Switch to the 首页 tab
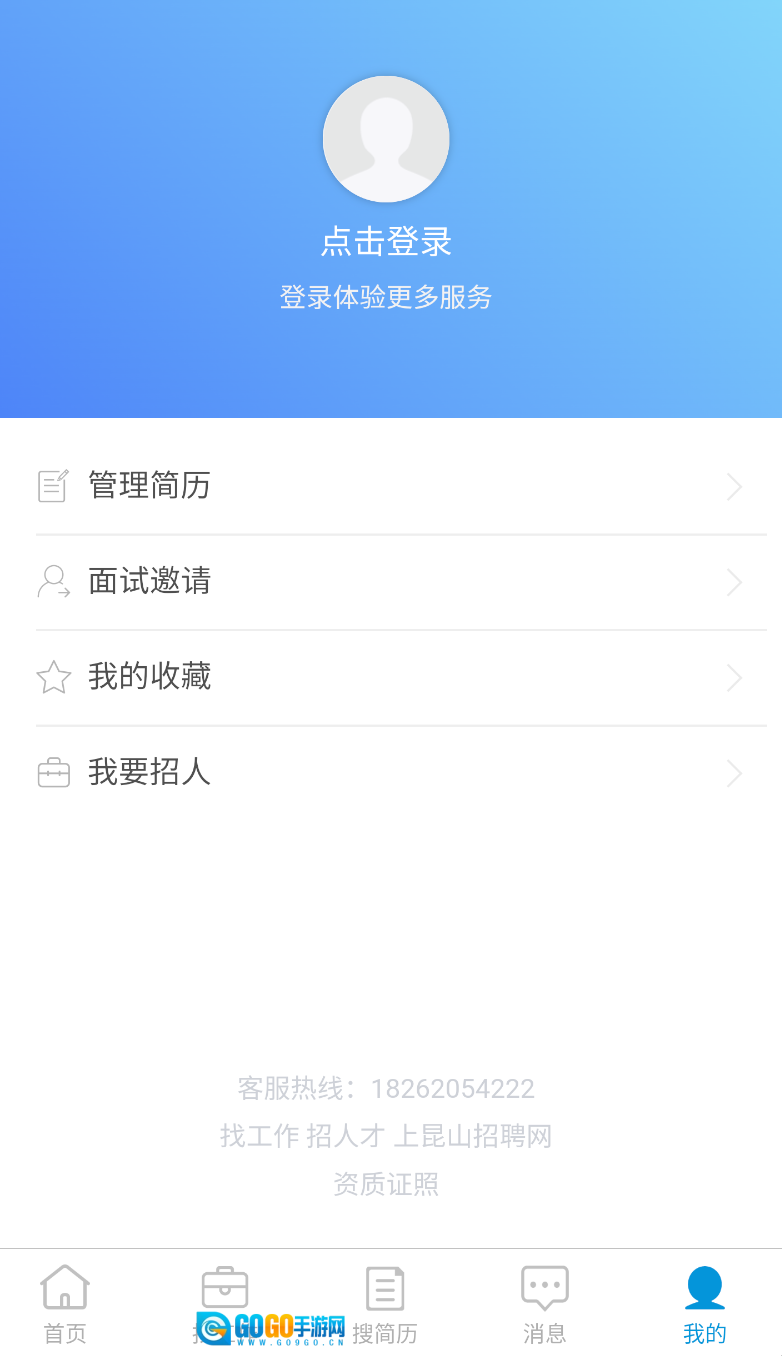The image size is (782, 1356). tap(64, 1300)
